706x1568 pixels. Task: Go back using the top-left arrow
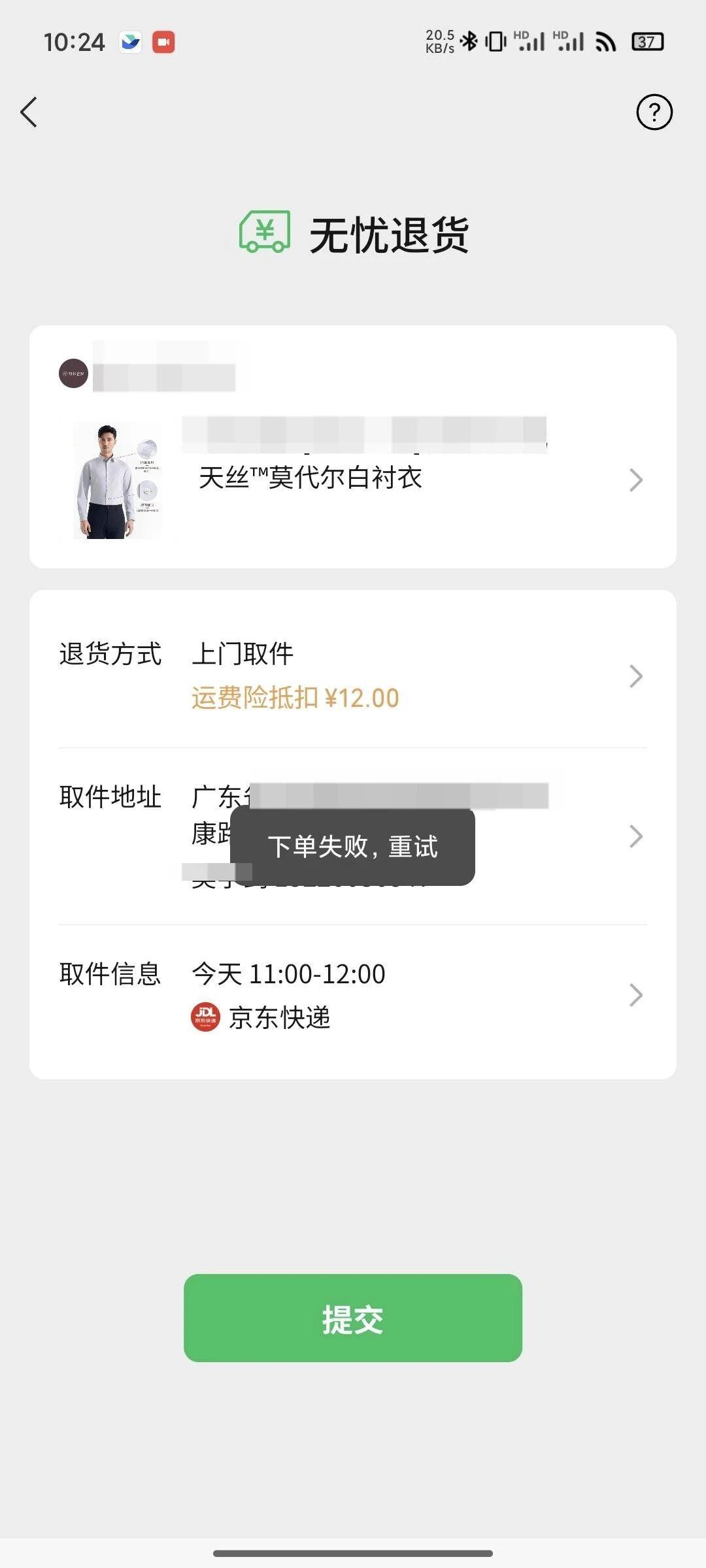point(29,112)
